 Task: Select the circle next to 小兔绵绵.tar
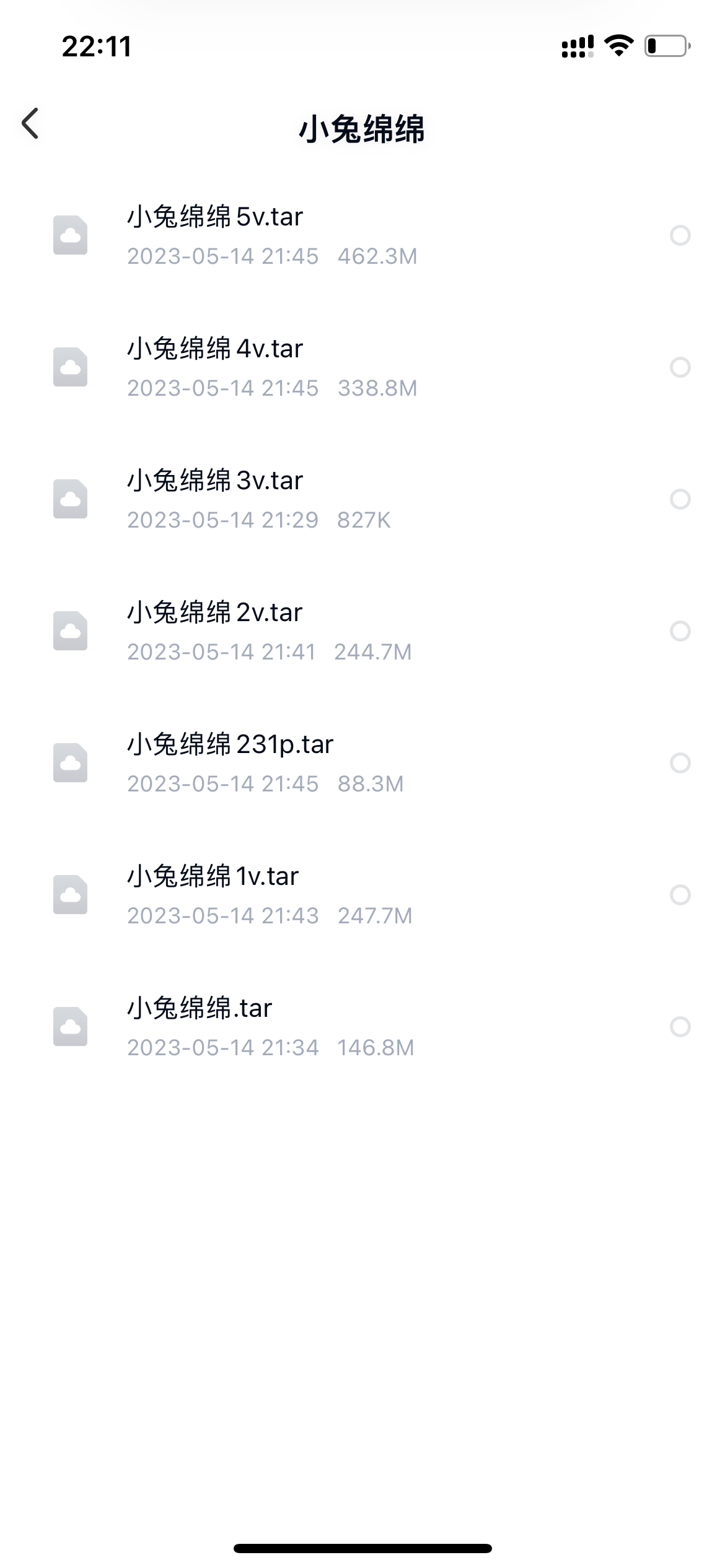(680, 1027)
